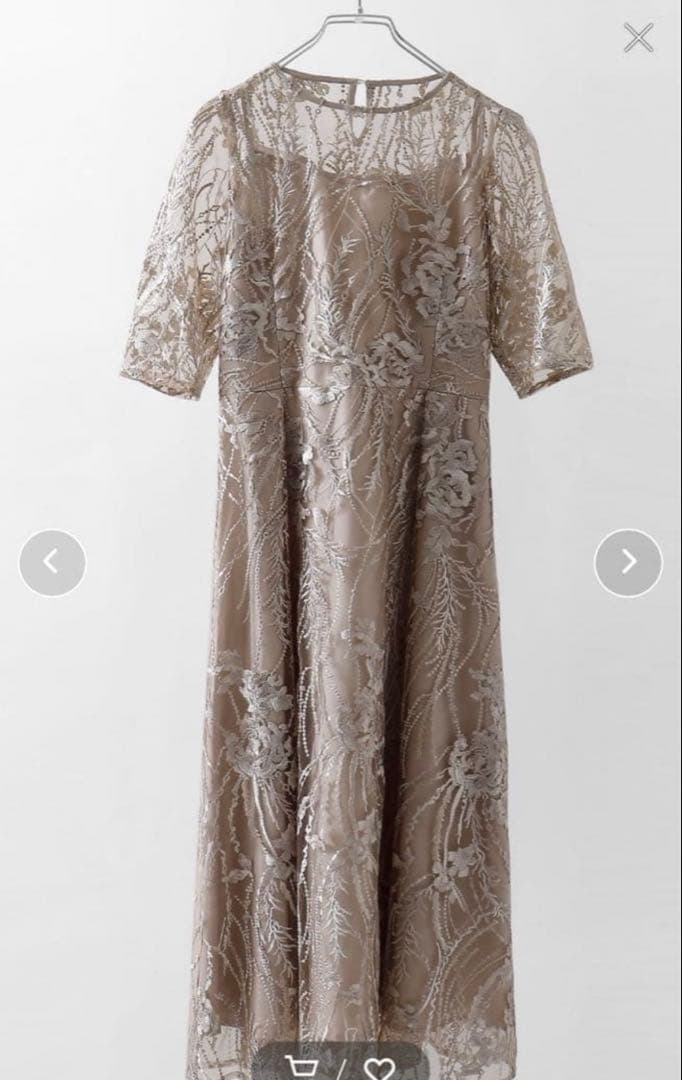
Task: Close the image viewer
Action: click(638, 38)
